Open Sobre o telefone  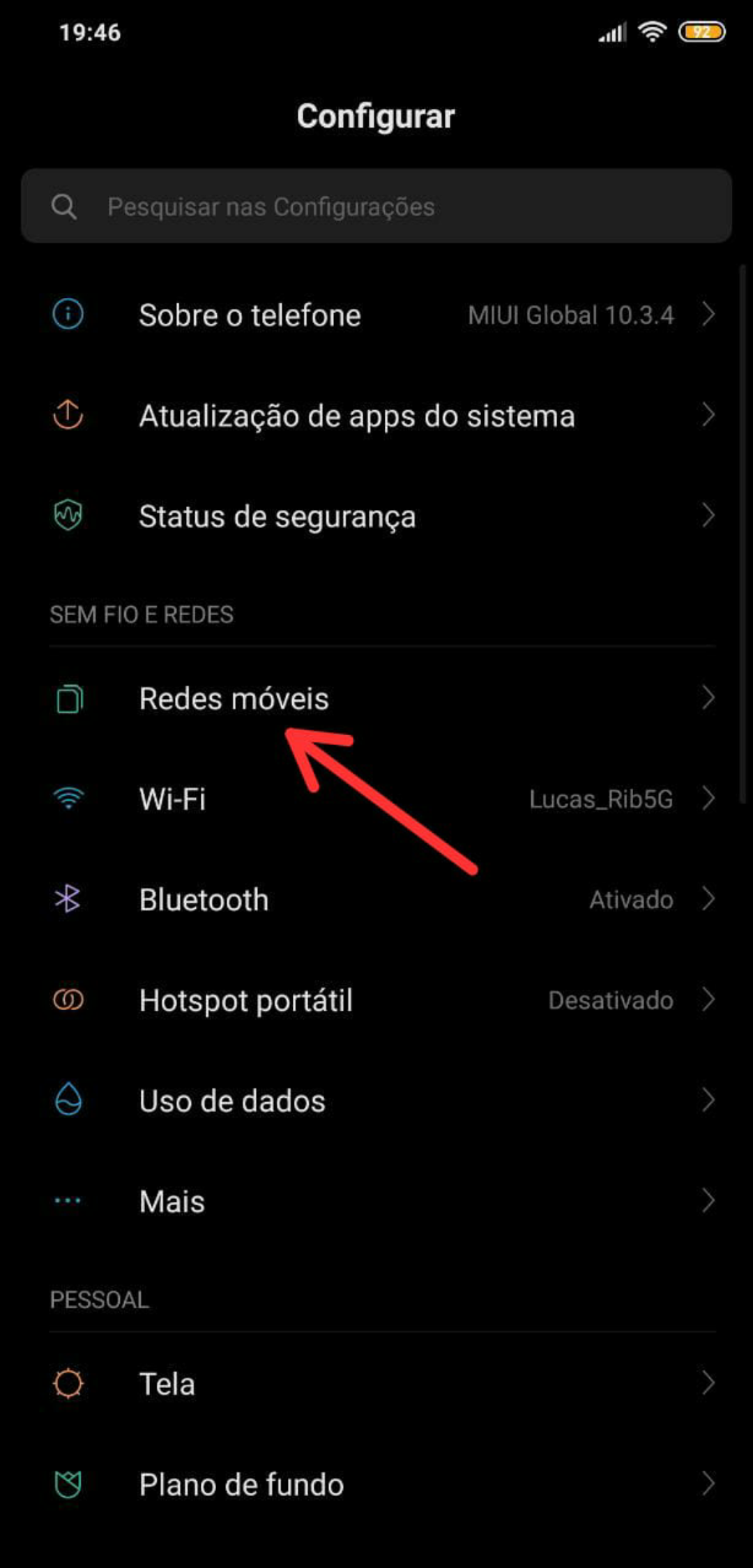point(376,315)
